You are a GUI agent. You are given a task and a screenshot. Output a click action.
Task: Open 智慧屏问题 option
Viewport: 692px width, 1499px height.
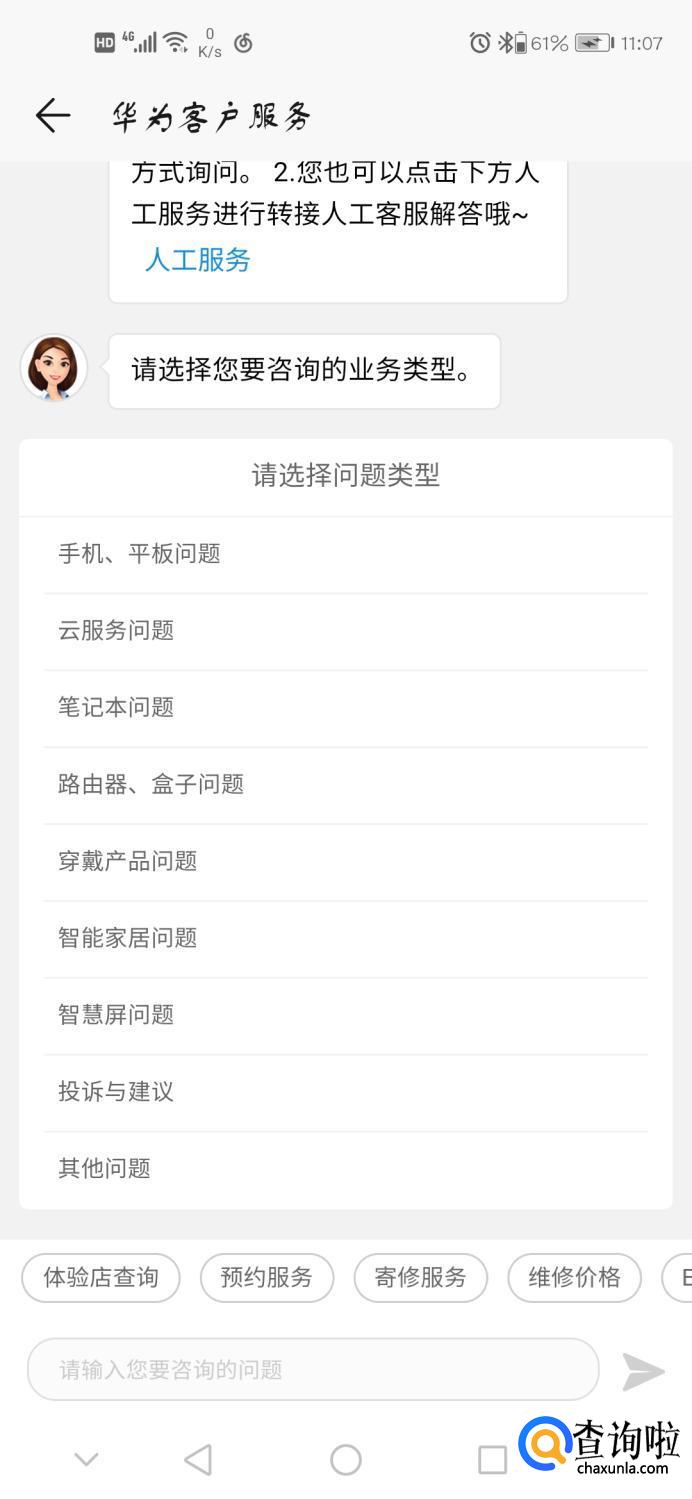tap(116, 1015)
